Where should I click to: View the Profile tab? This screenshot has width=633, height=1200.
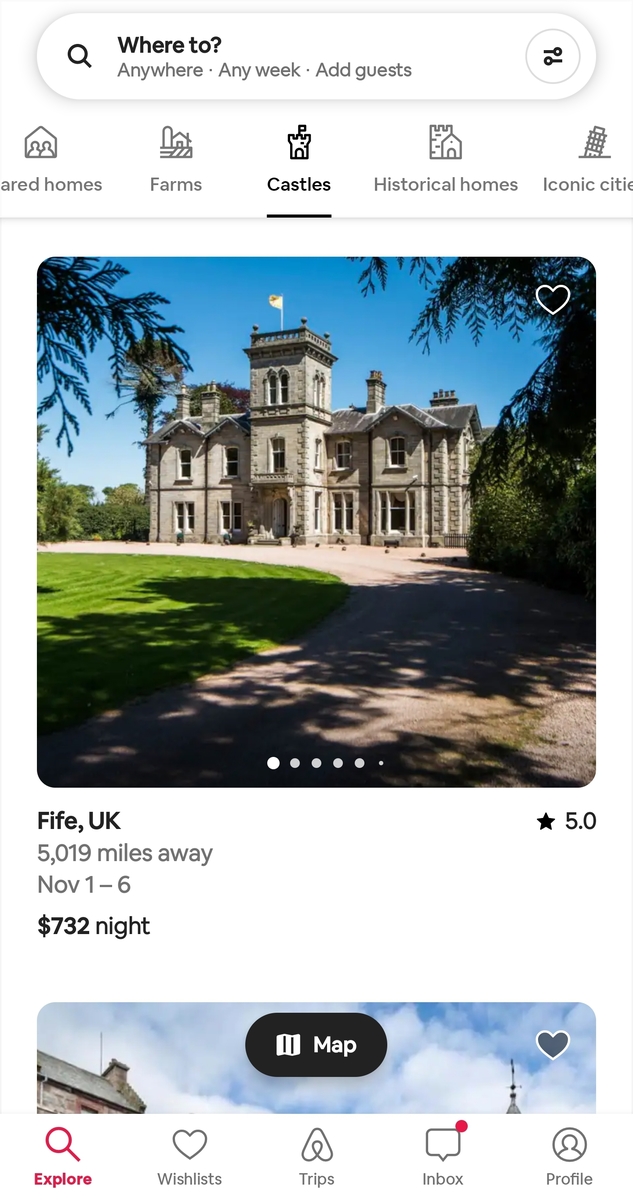(569, 1157)
